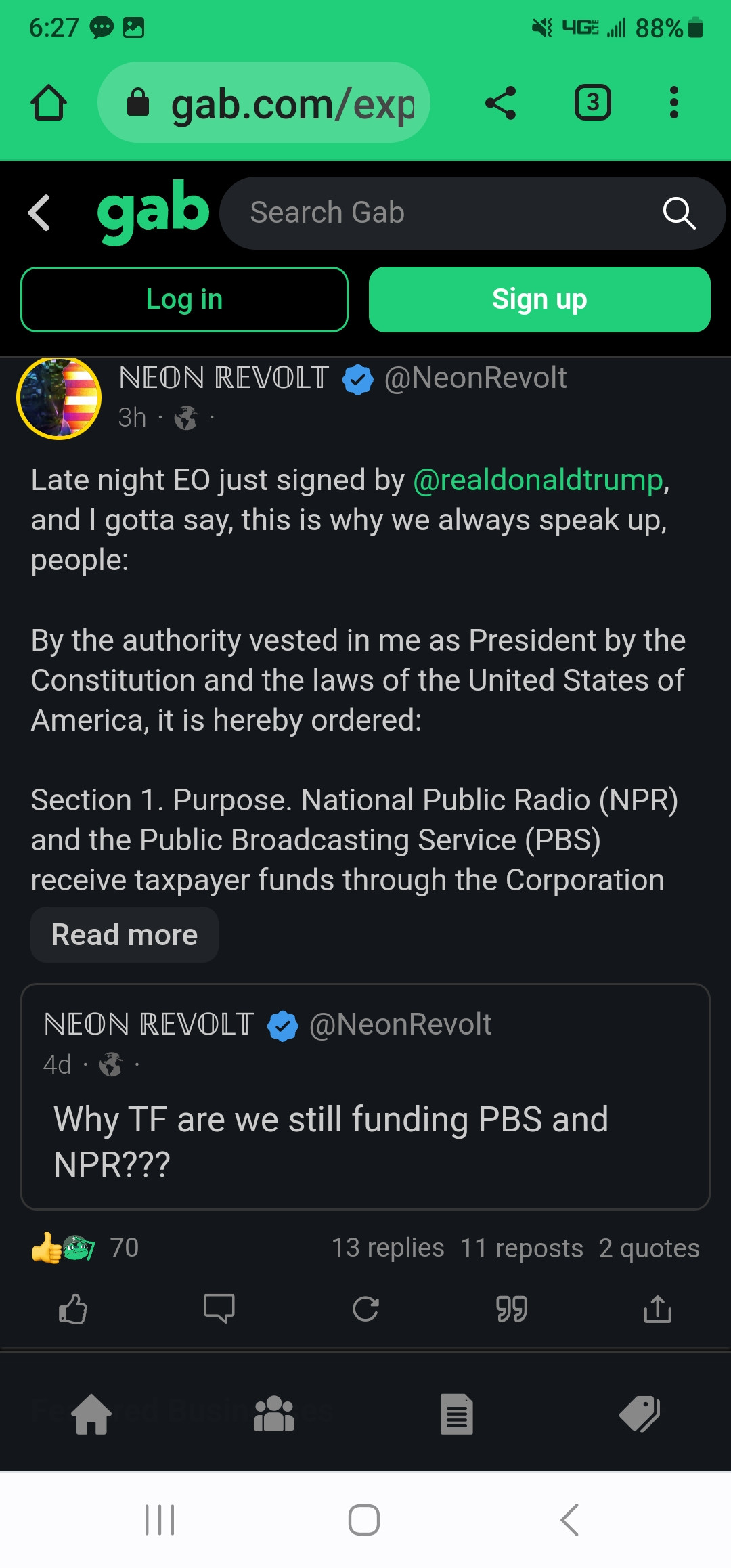Go to the browser home page

49,103
